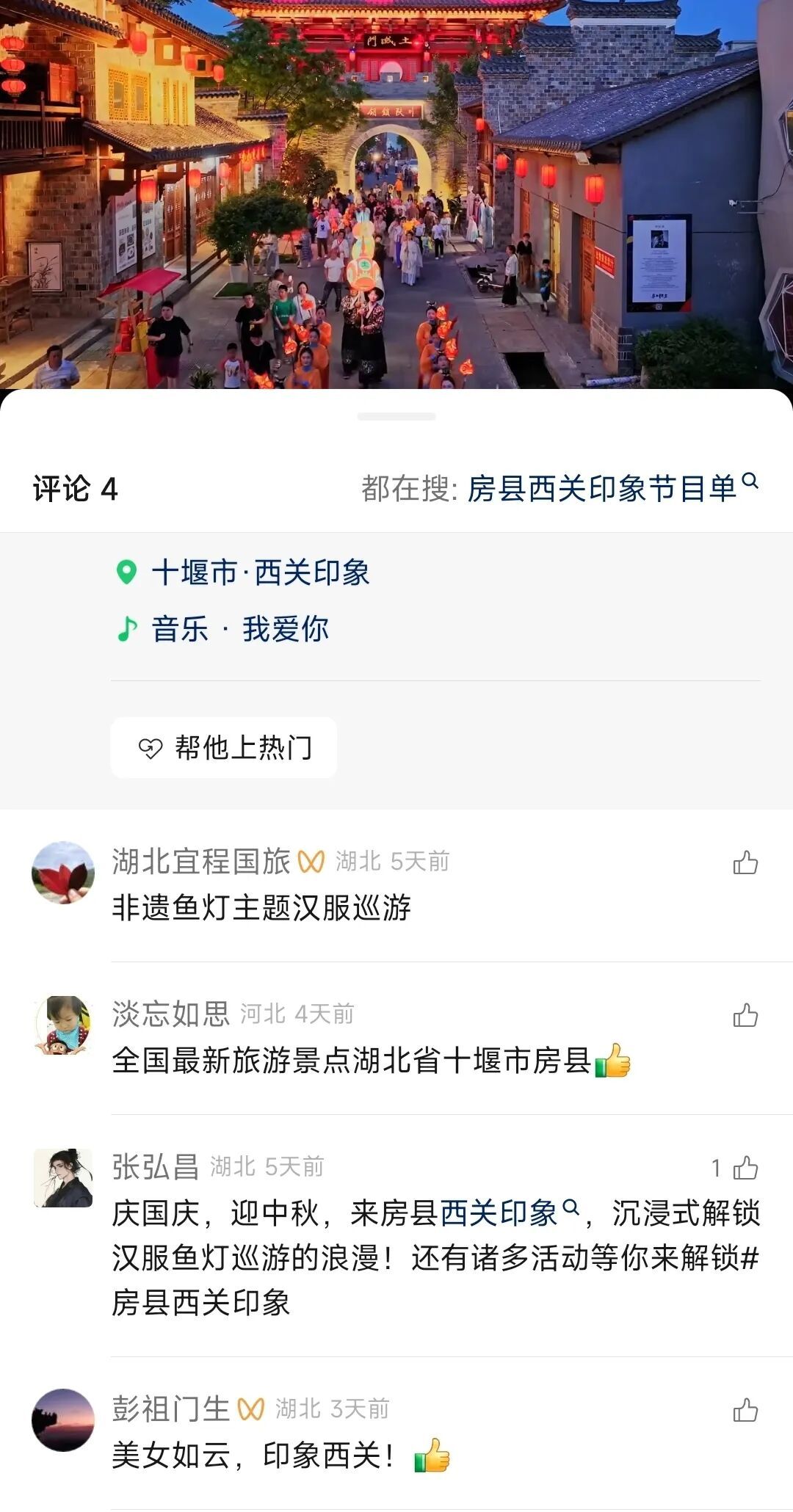
Task: Open the 音乐·我爱你 music link
Action: pos(239,630)
